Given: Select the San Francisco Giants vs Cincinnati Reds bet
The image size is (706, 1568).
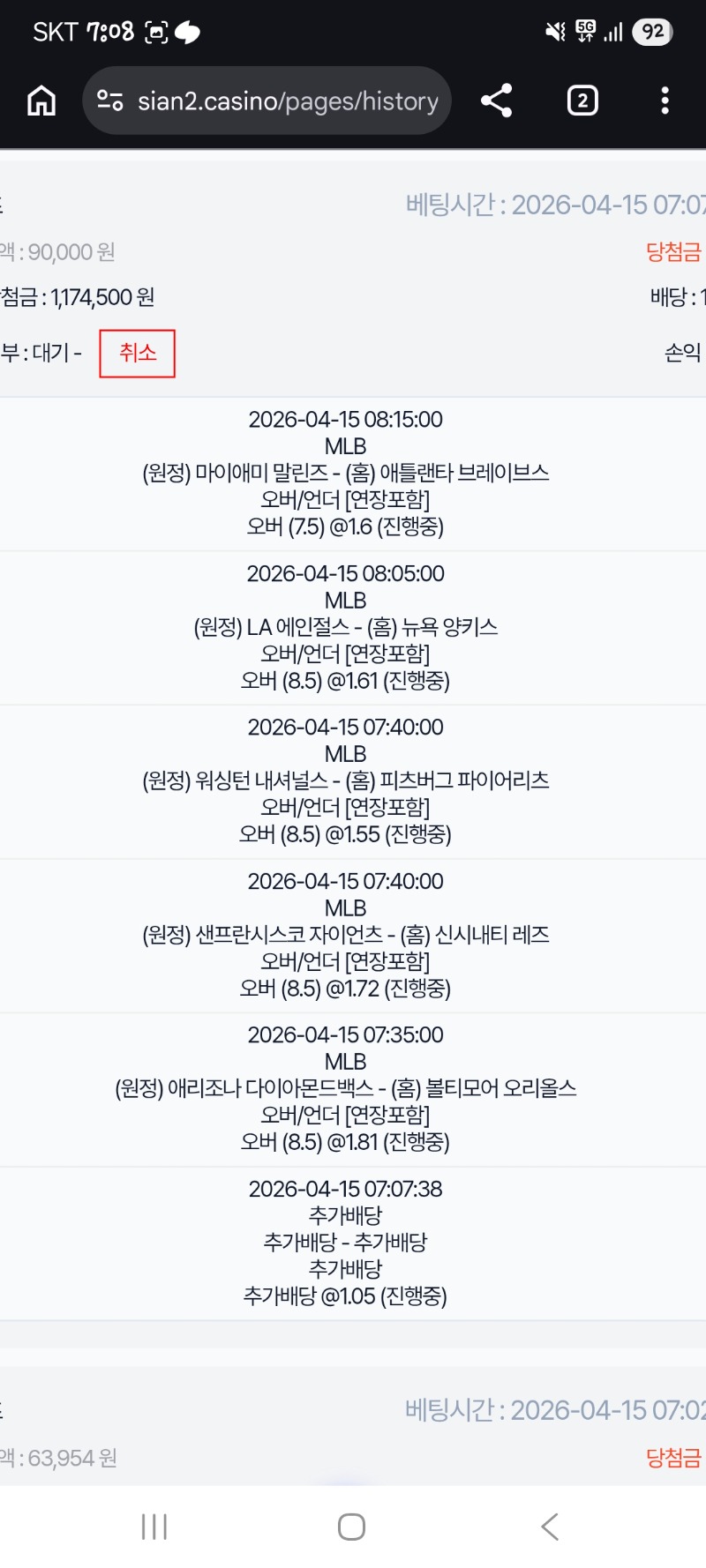Looking at the screenshot, I should [353, 935].
